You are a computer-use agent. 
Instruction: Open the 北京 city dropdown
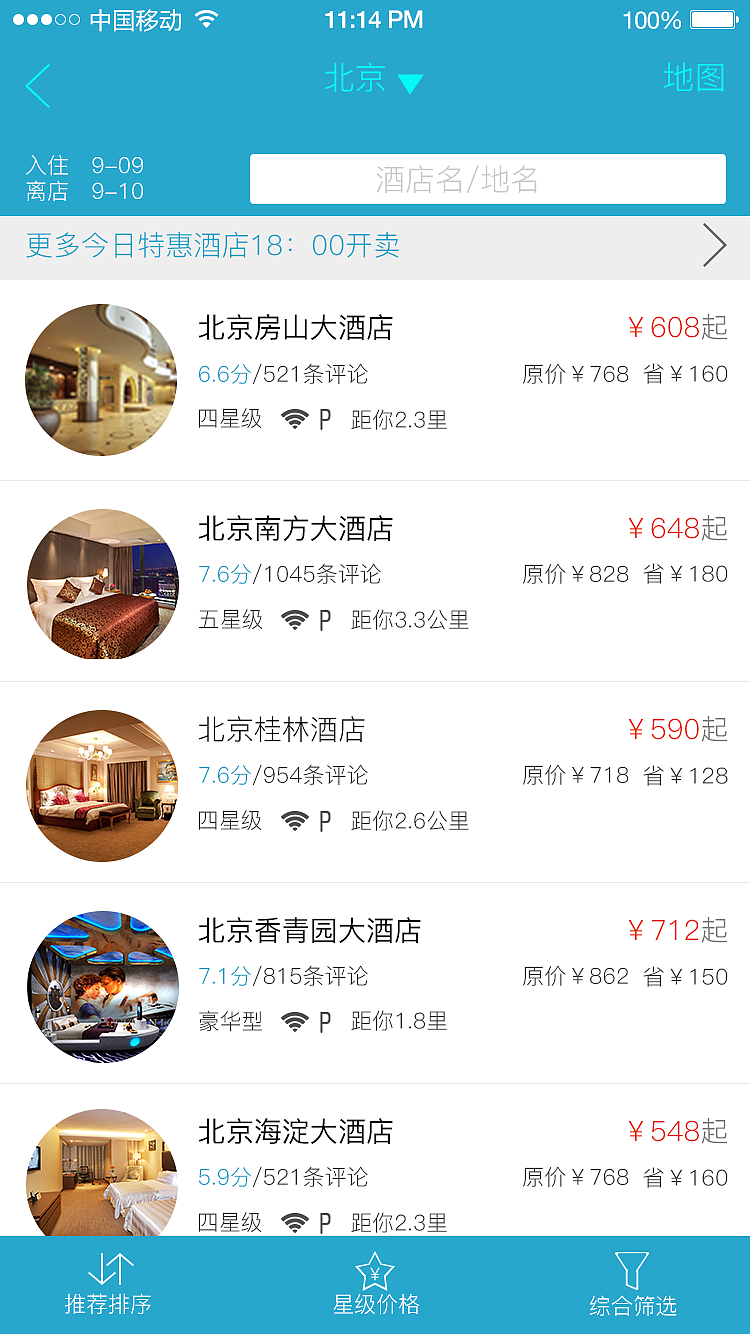(x=375, y=80)
